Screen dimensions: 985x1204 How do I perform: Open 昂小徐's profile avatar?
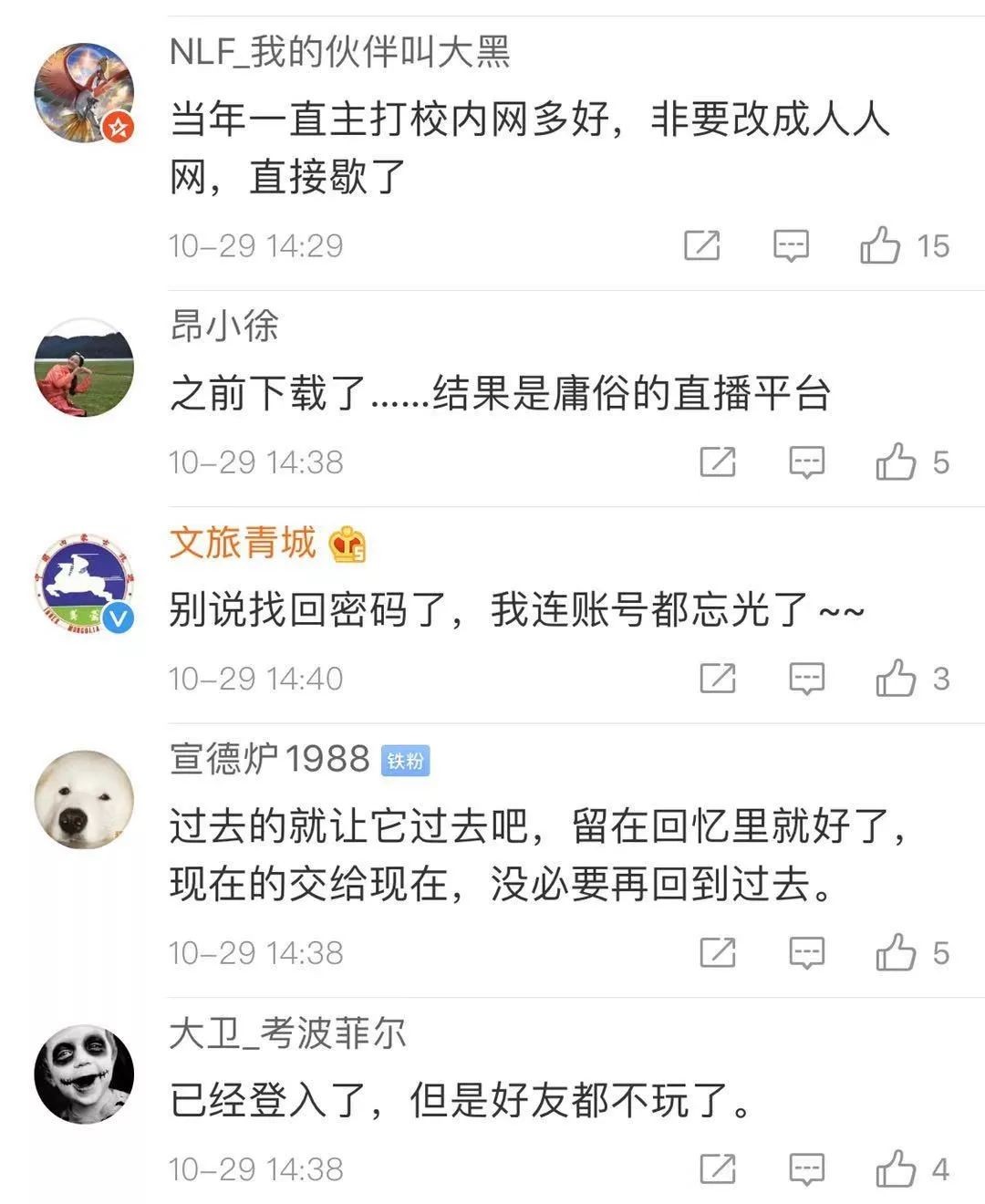[84, 368]
